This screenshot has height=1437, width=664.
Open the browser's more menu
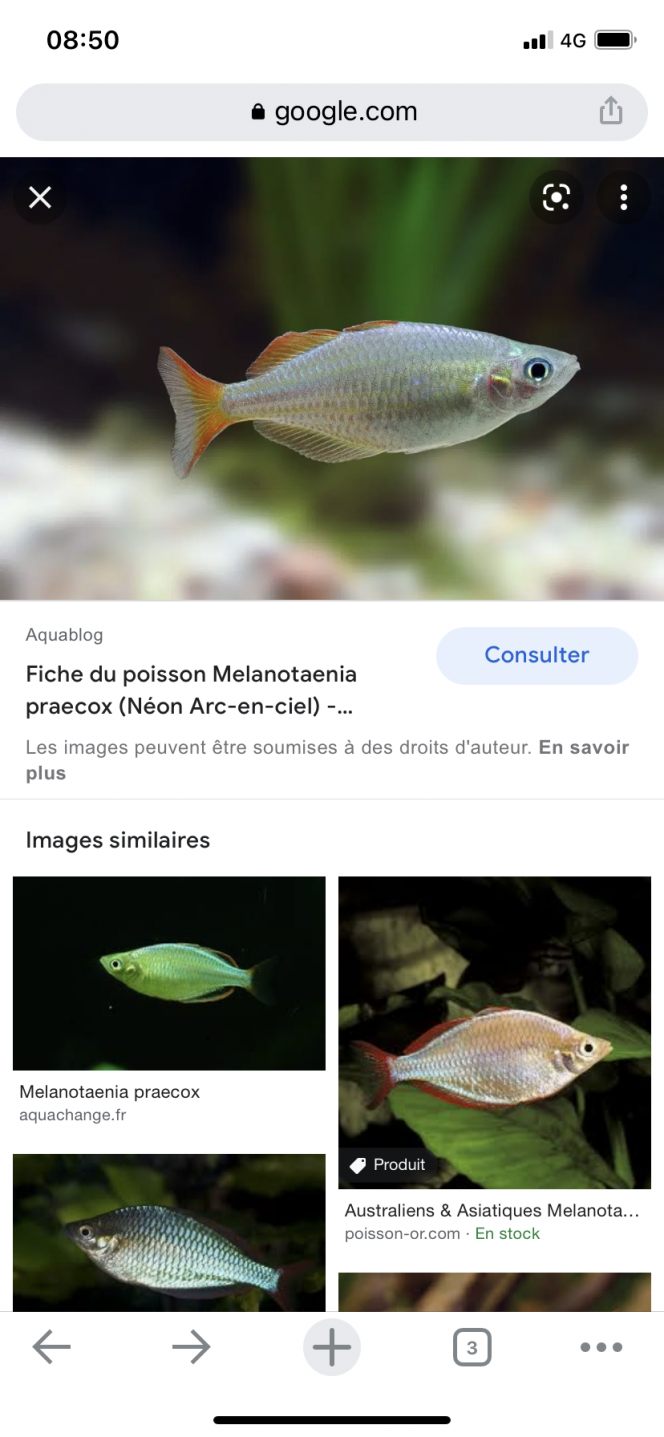tap(601, 1347)
